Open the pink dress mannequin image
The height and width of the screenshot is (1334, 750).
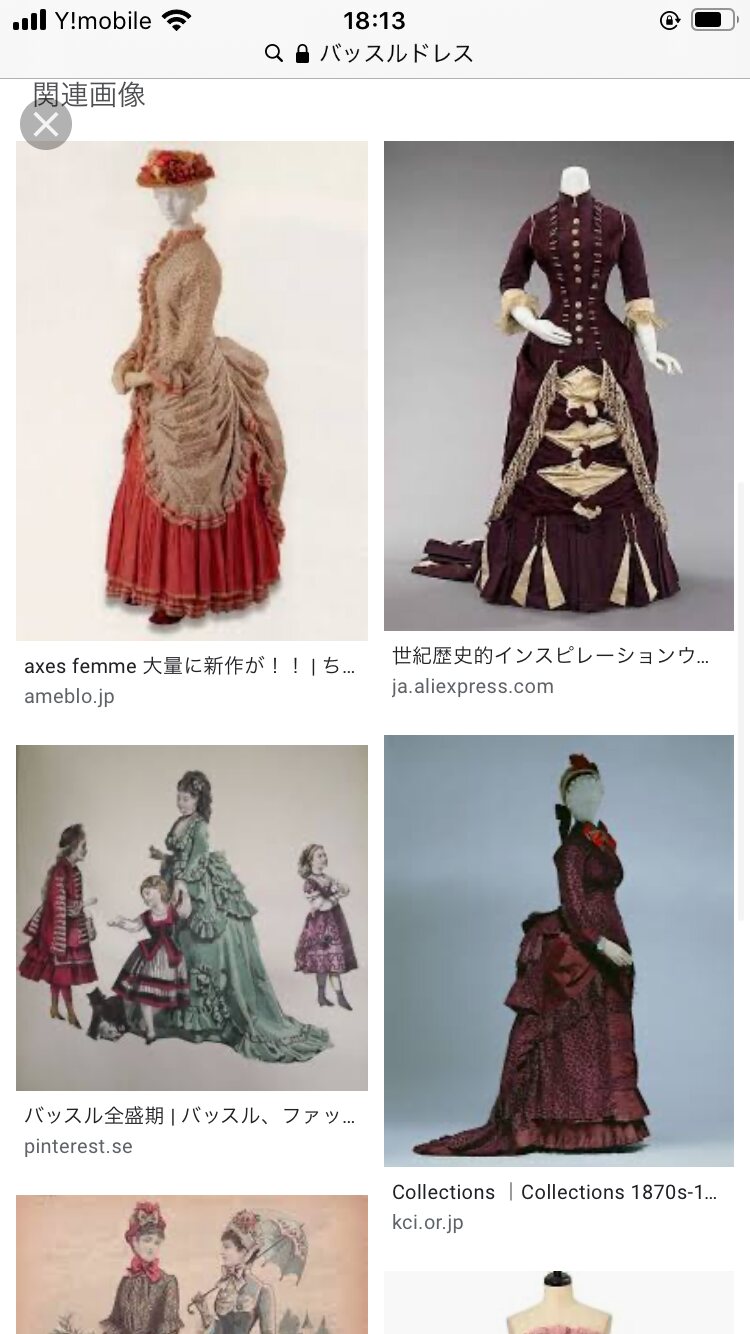click(558, 1302)
